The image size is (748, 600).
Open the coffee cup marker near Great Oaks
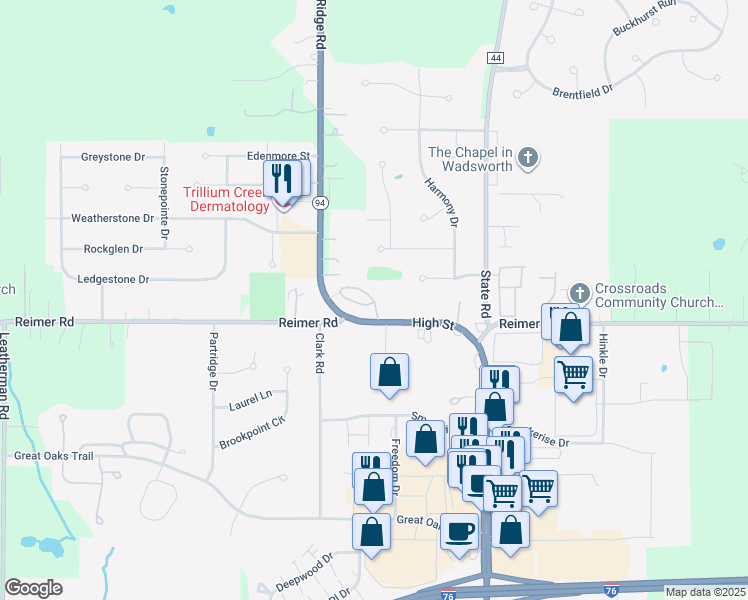click(459, 535)
